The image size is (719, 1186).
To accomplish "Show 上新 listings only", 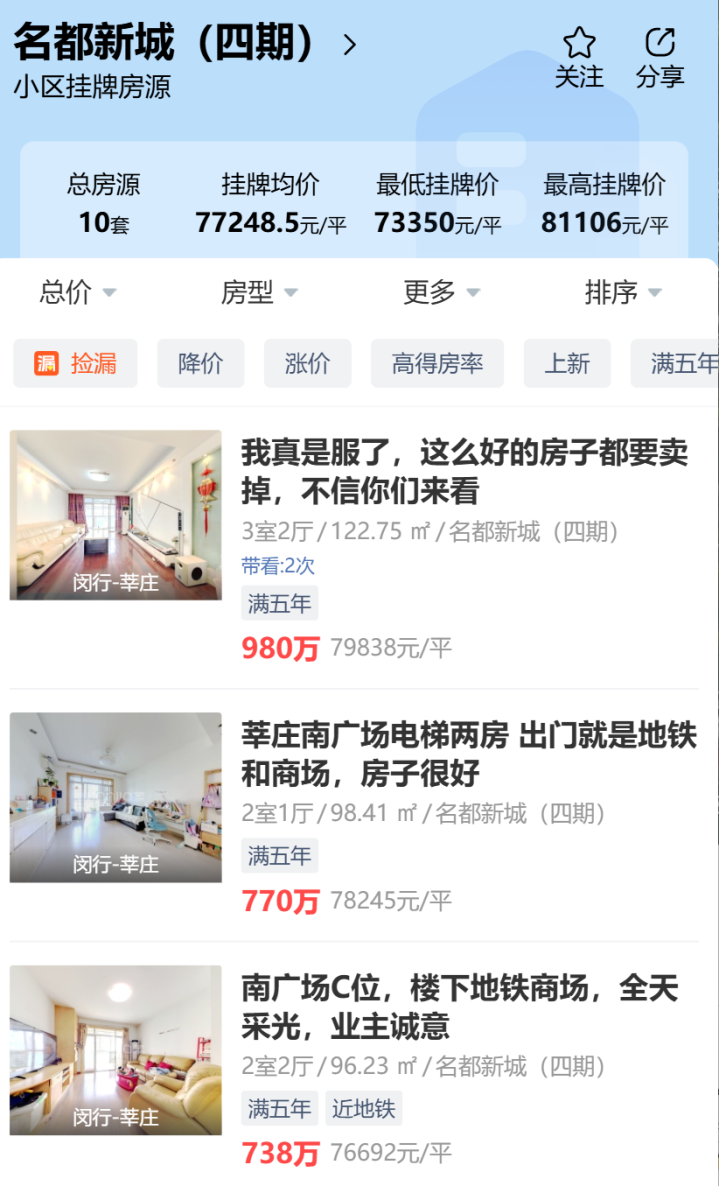I will tap(567, 363).
